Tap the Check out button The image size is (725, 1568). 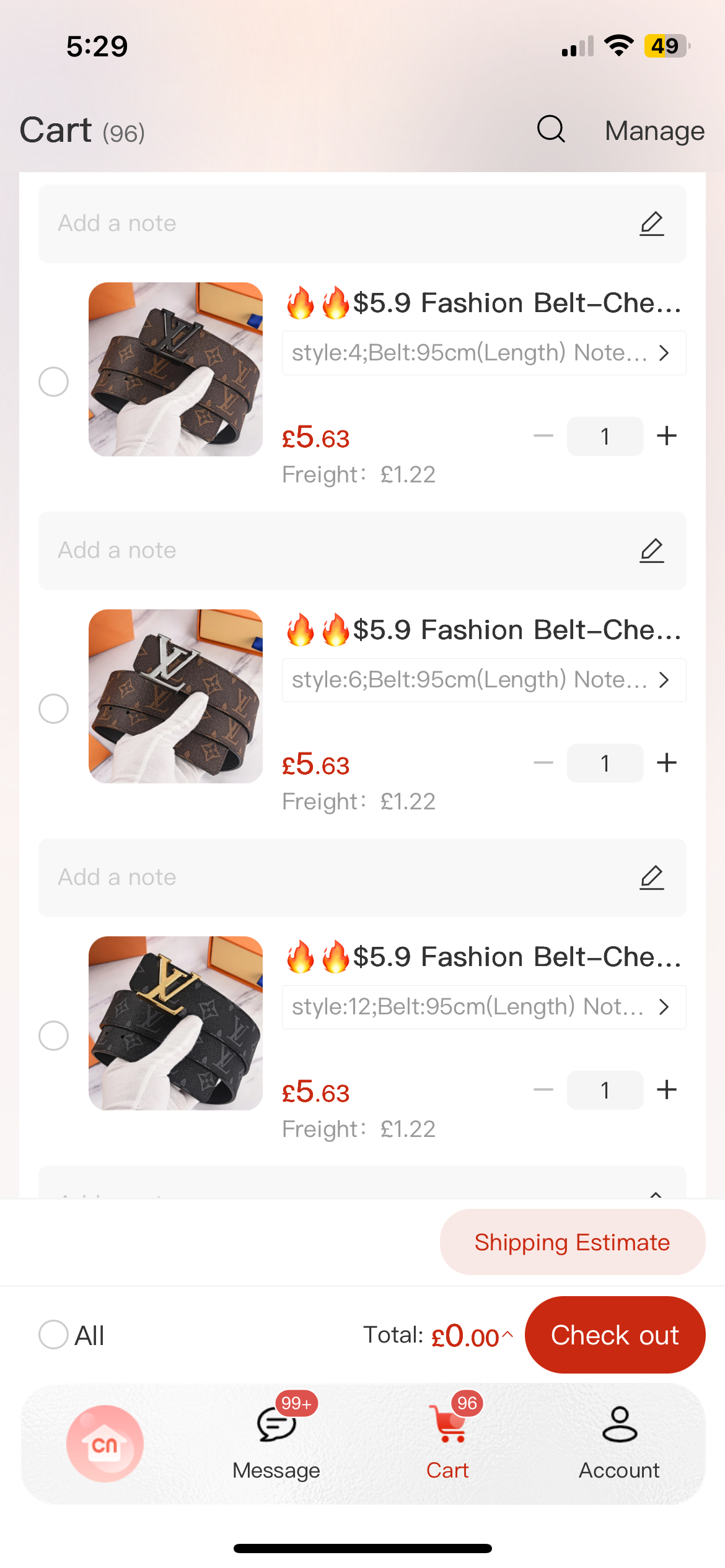[x=615, y=1335]
